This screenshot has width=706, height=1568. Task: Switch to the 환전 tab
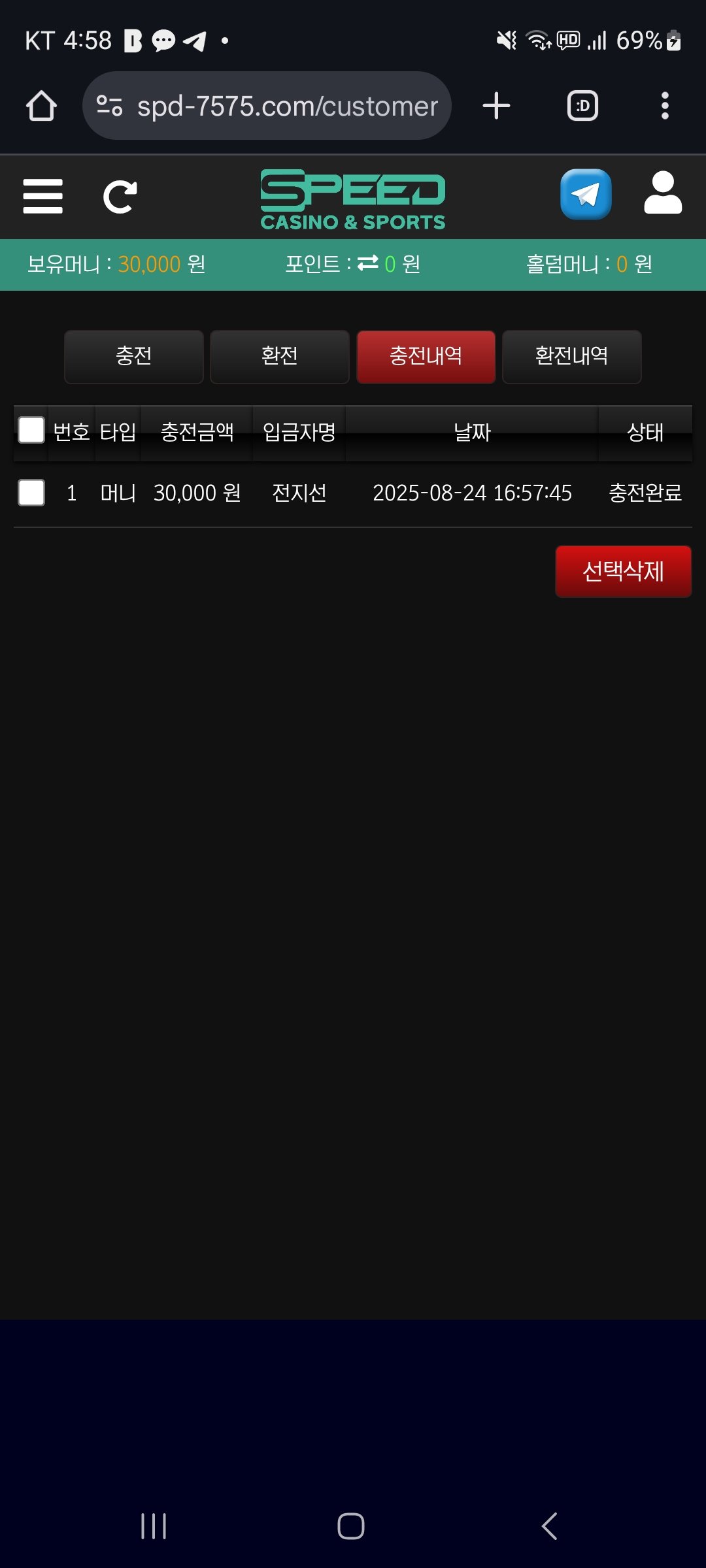[280, 356]
